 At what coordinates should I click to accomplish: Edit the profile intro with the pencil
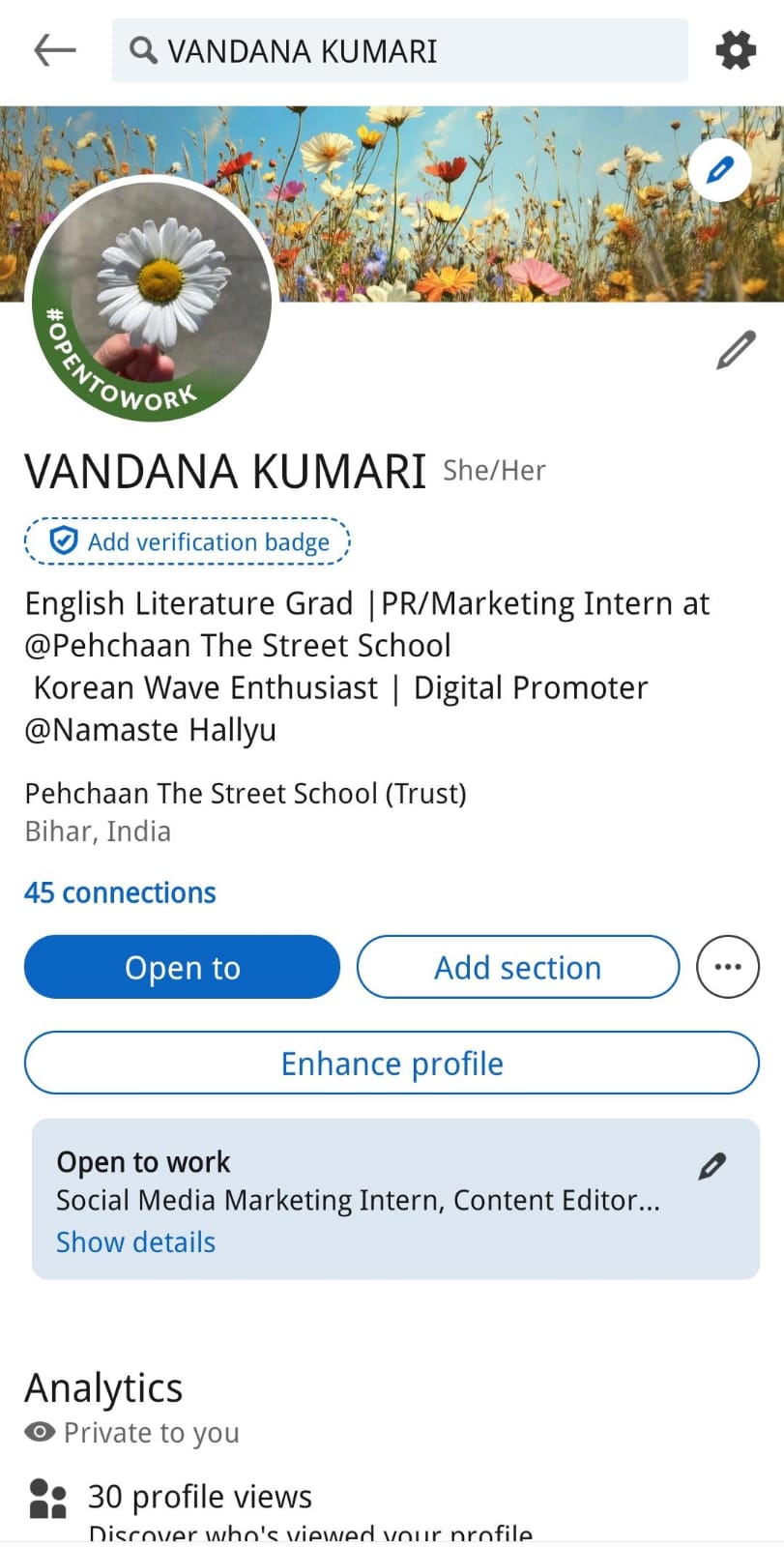[736, 350]
